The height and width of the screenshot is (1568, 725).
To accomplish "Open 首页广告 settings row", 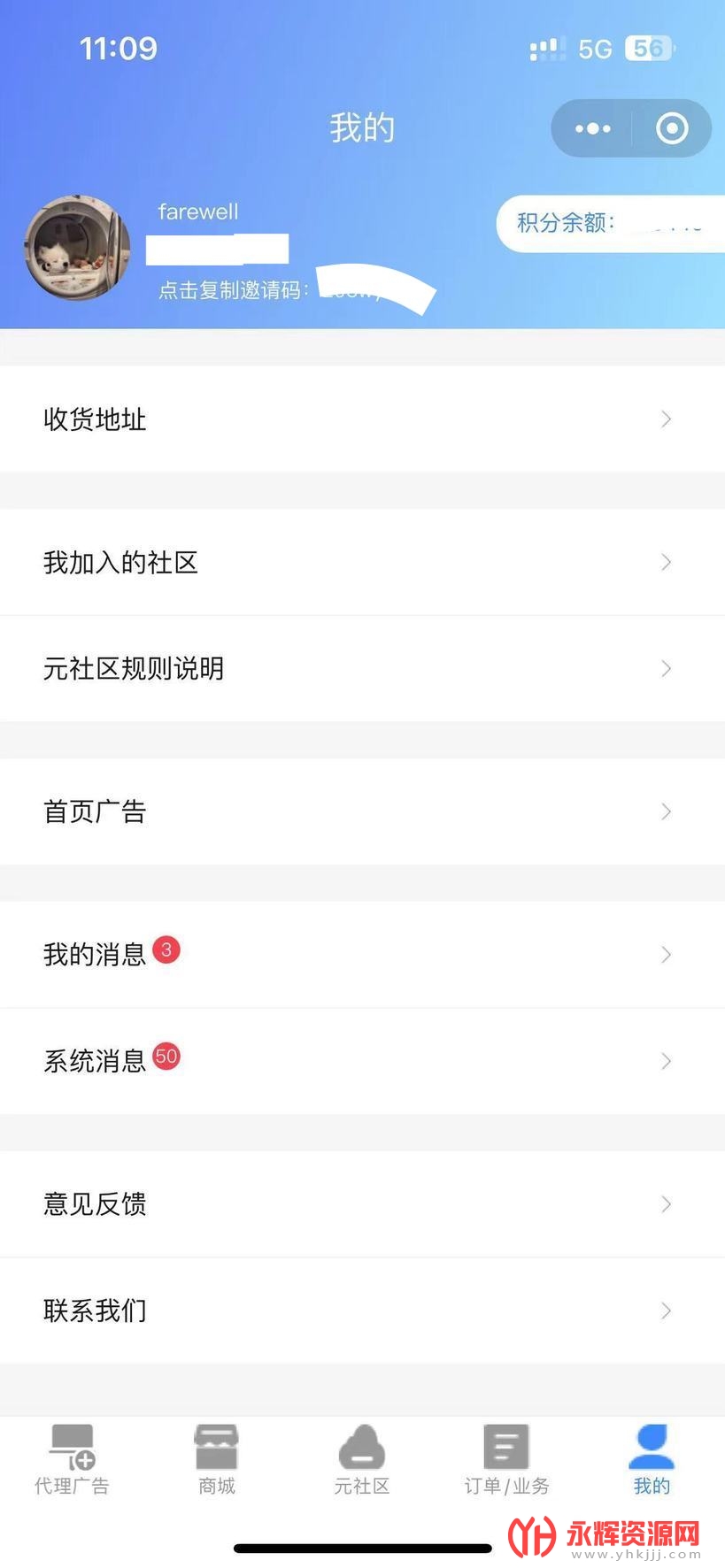I will 362,811.
